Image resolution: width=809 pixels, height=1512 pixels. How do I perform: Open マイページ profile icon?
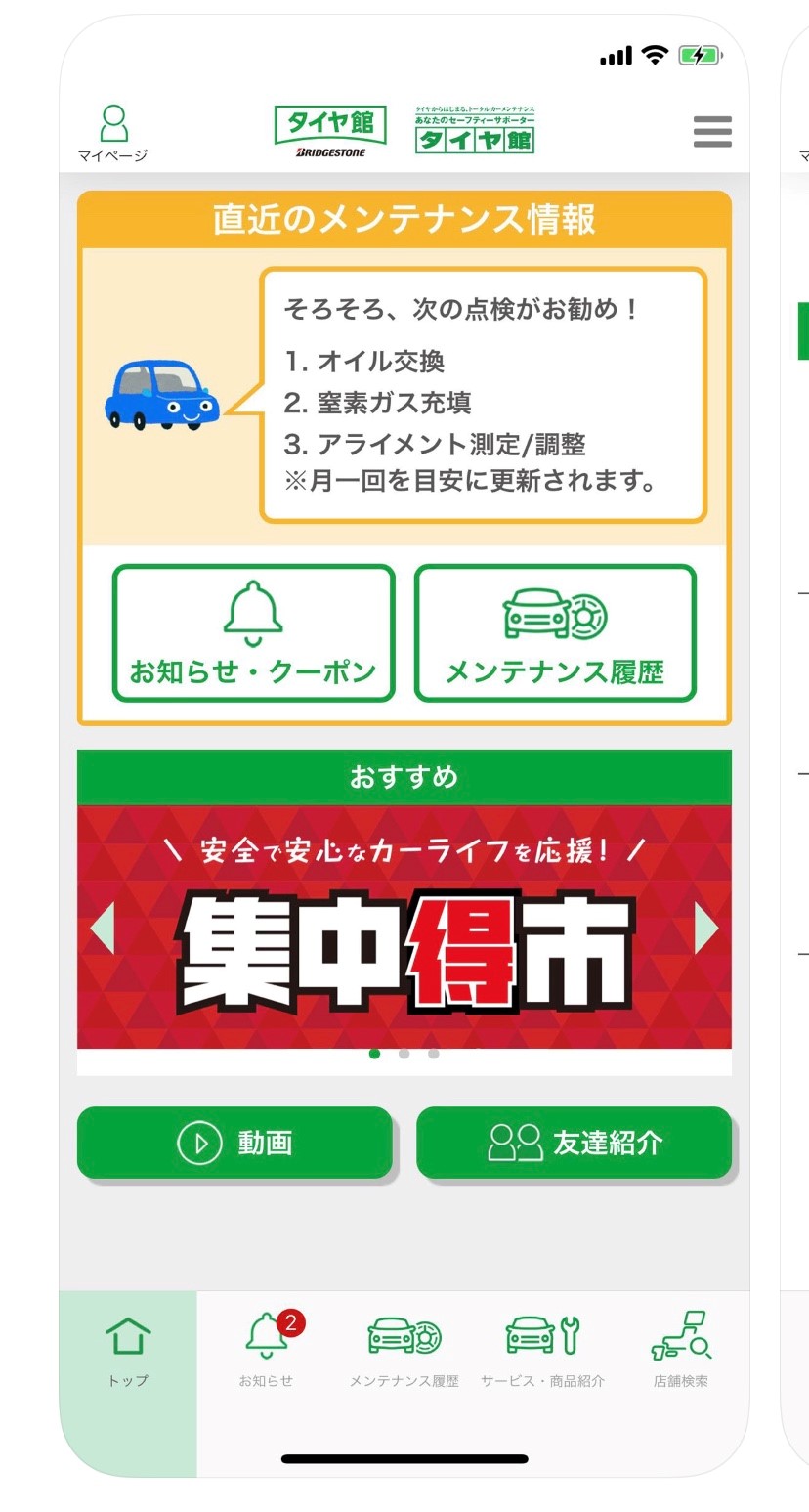click(x=113, y=133)
